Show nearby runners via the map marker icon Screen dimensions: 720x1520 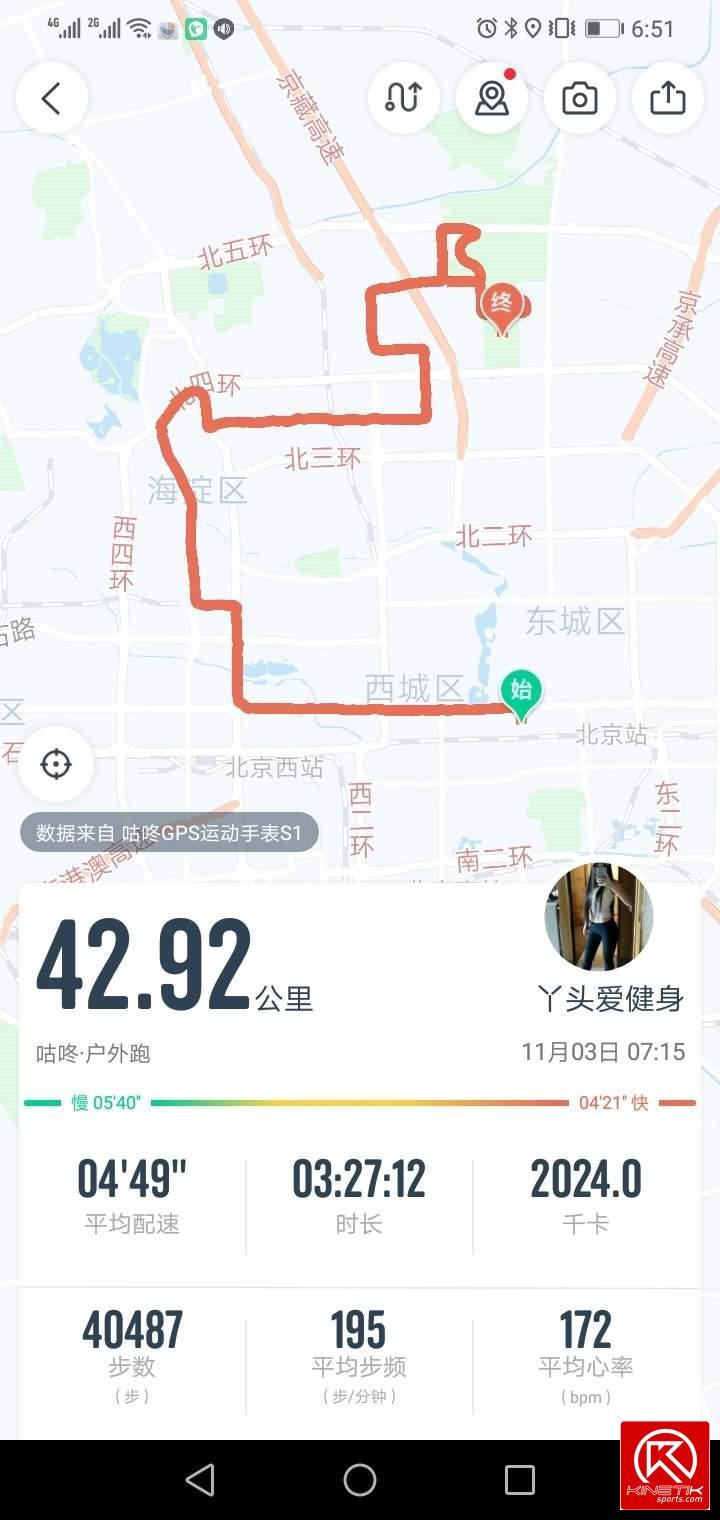pos(491,98)
